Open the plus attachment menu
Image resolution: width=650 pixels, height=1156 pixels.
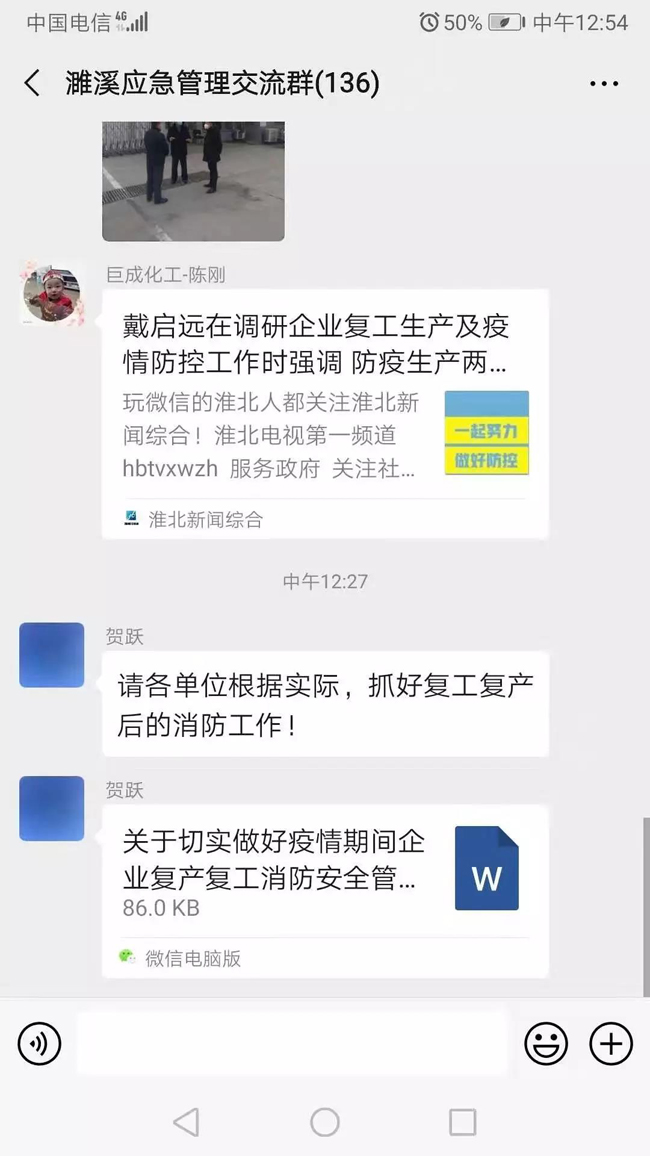point(610,1043)
